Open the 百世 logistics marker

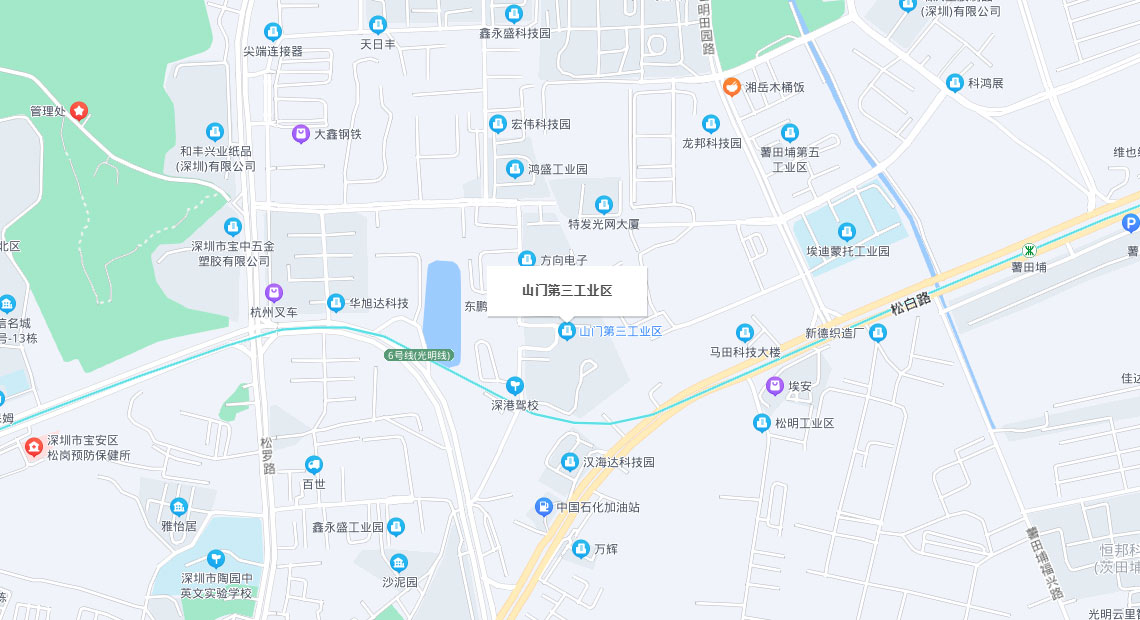tap(314, 464)
